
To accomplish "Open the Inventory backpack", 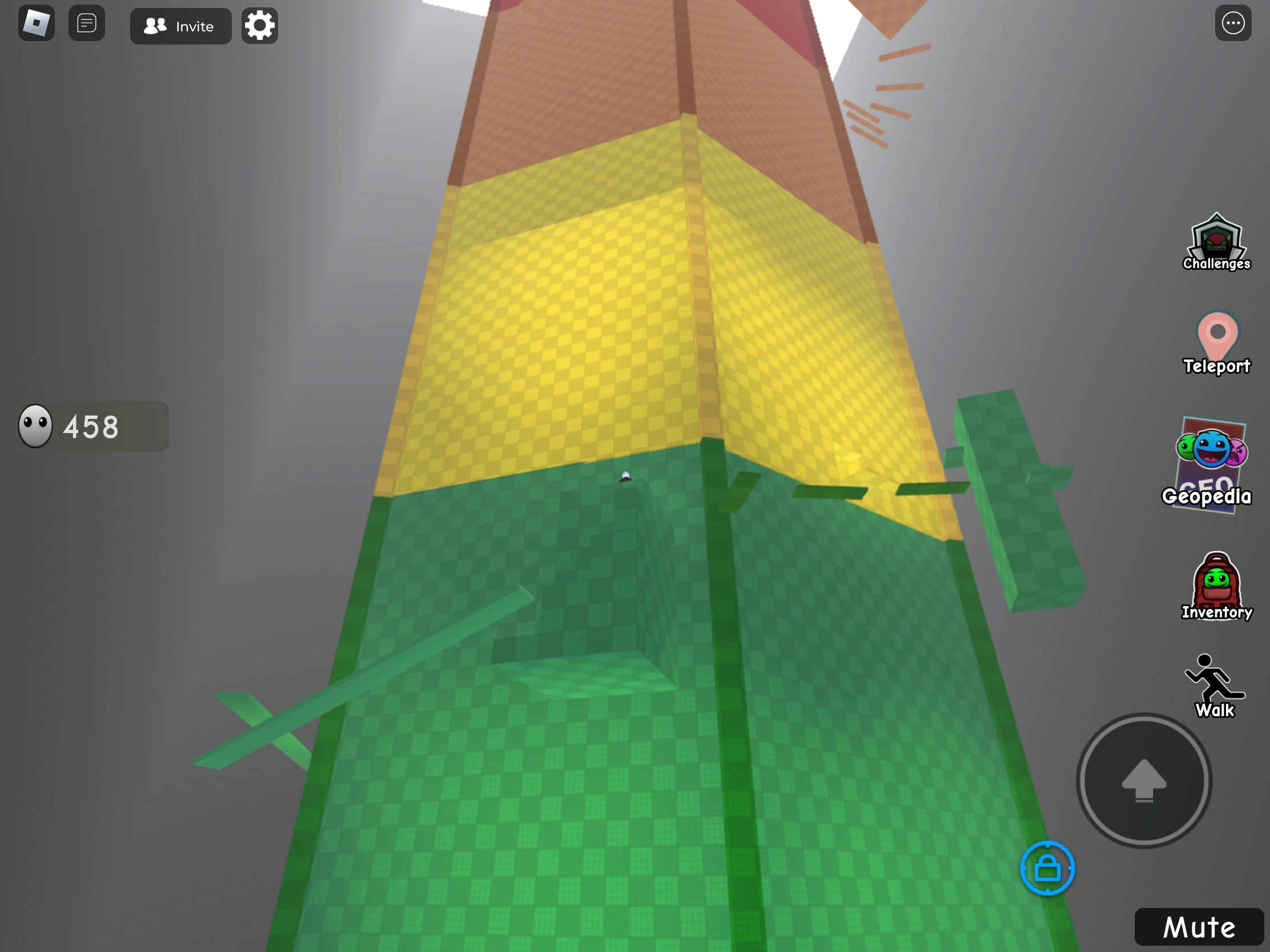I will (x=1216, y=586).
